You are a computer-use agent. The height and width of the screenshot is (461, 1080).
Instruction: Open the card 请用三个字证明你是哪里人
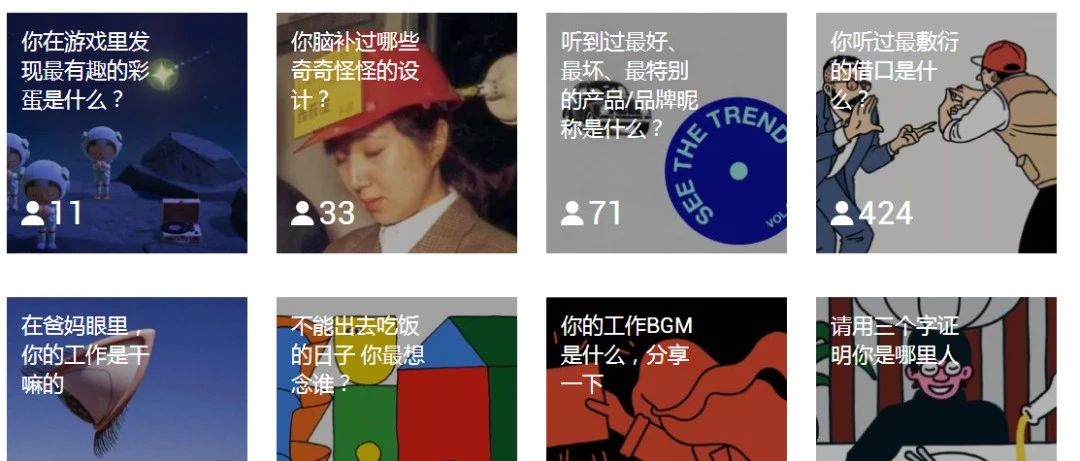pyautogui.click(x=936, y=379)
